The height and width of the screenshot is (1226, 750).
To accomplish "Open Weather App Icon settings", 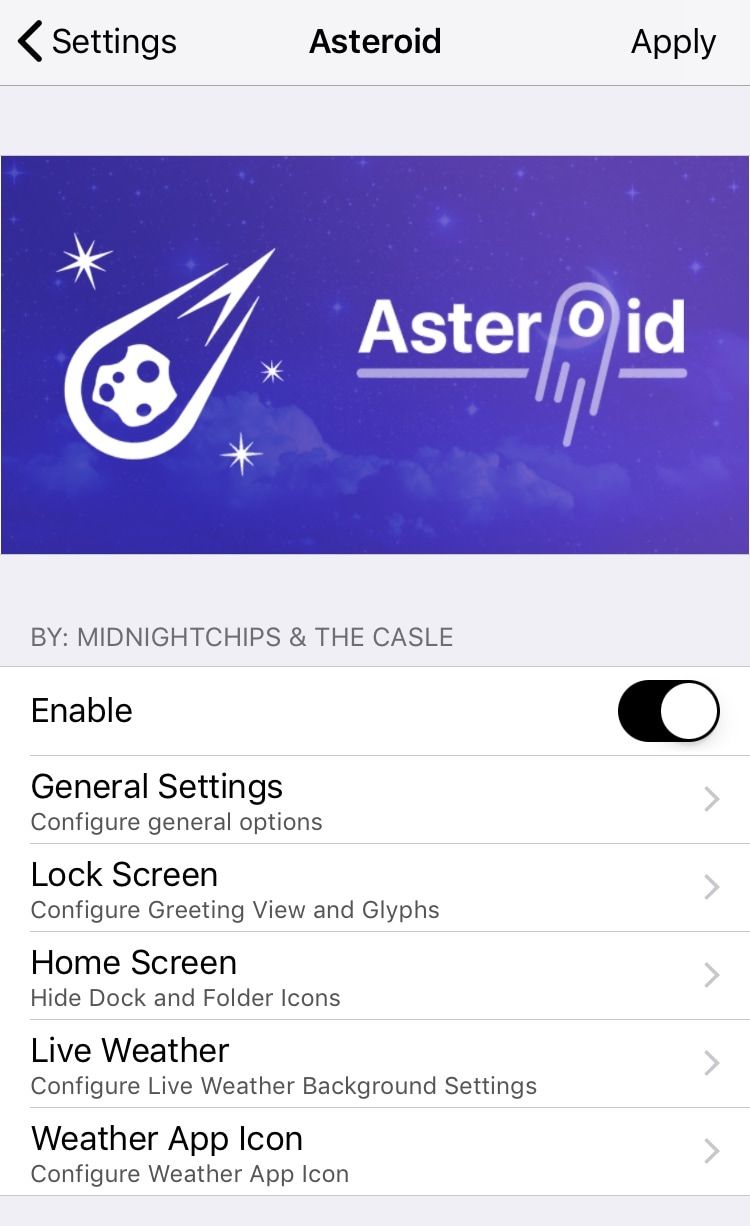I will coord(375,1152).
